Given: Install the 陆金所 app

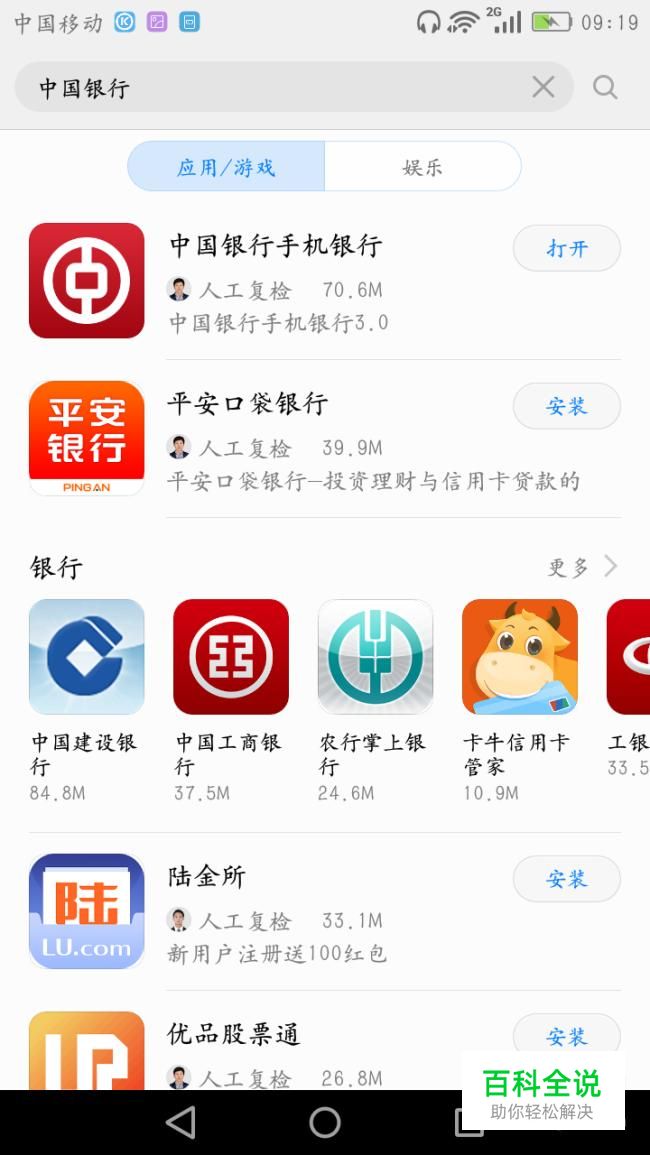Looking at the screenshot, I should (566, 879).
